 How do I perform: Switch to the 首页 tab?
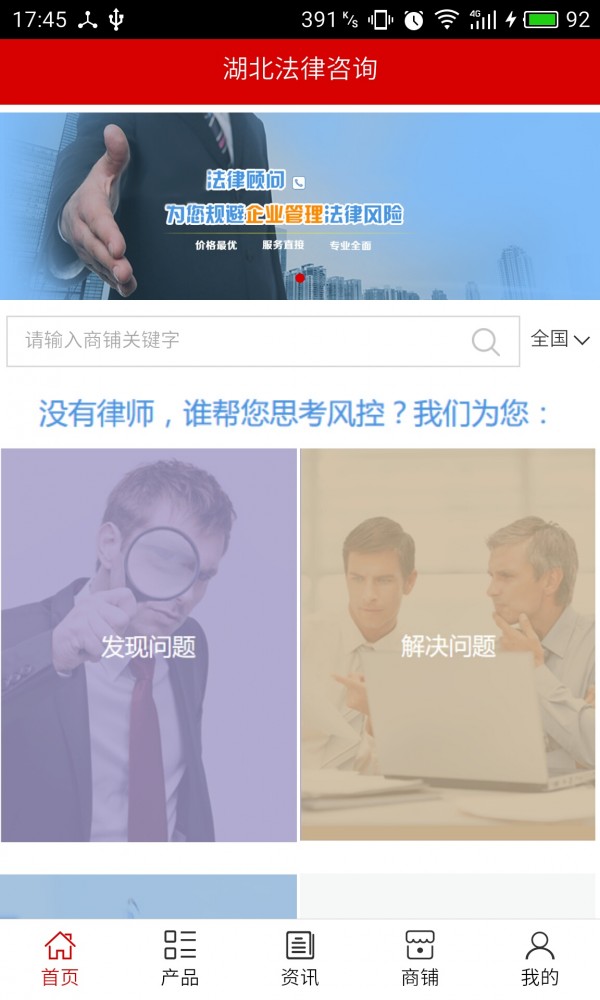pos(60,958)
